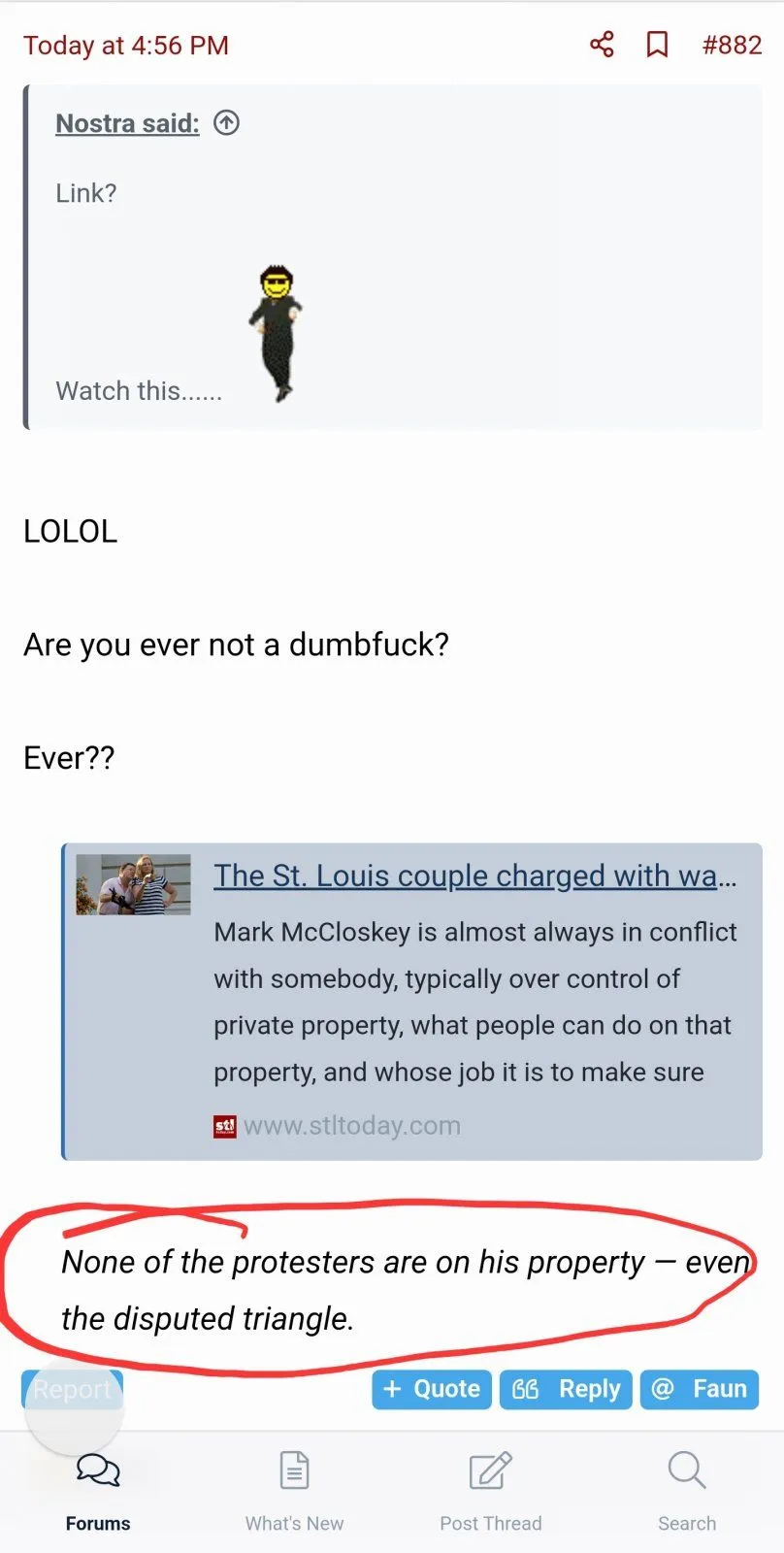This screenshot has width=784, height=1553.
Task: Add post to multi-quote with Quote
Action: click(432, 1389)
